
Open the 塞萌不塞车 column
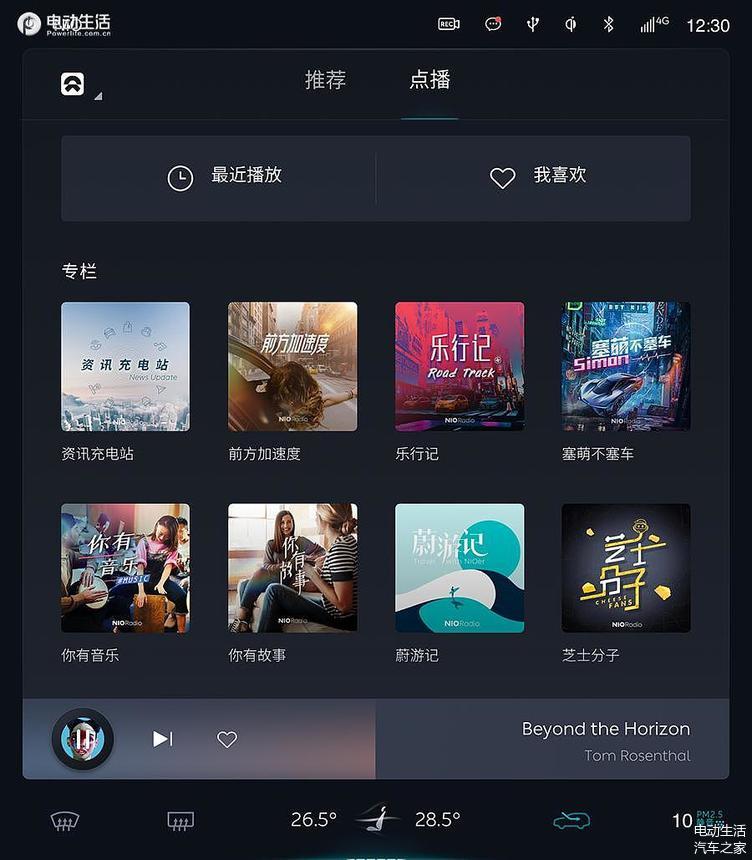(626, 366)
